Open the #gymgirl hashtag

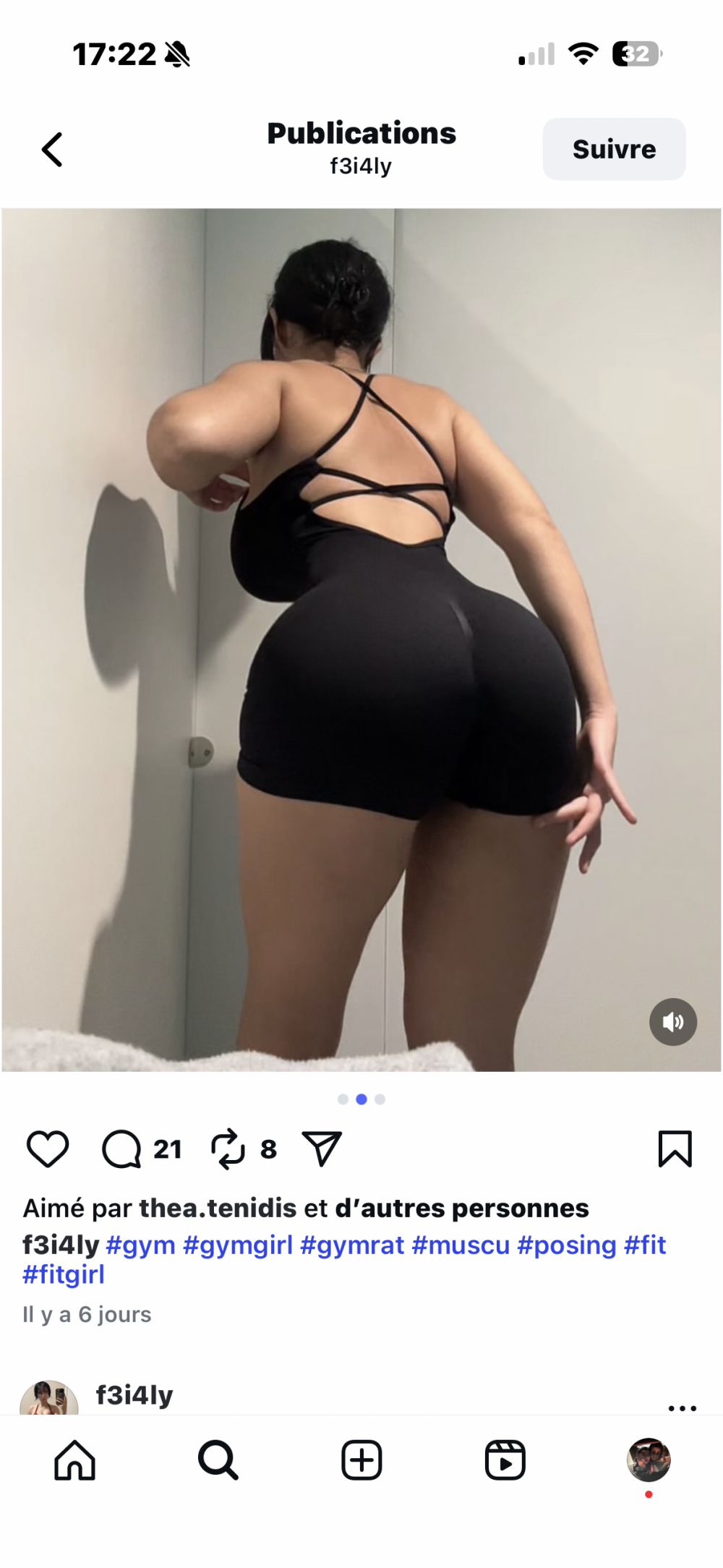[238, 1245]
